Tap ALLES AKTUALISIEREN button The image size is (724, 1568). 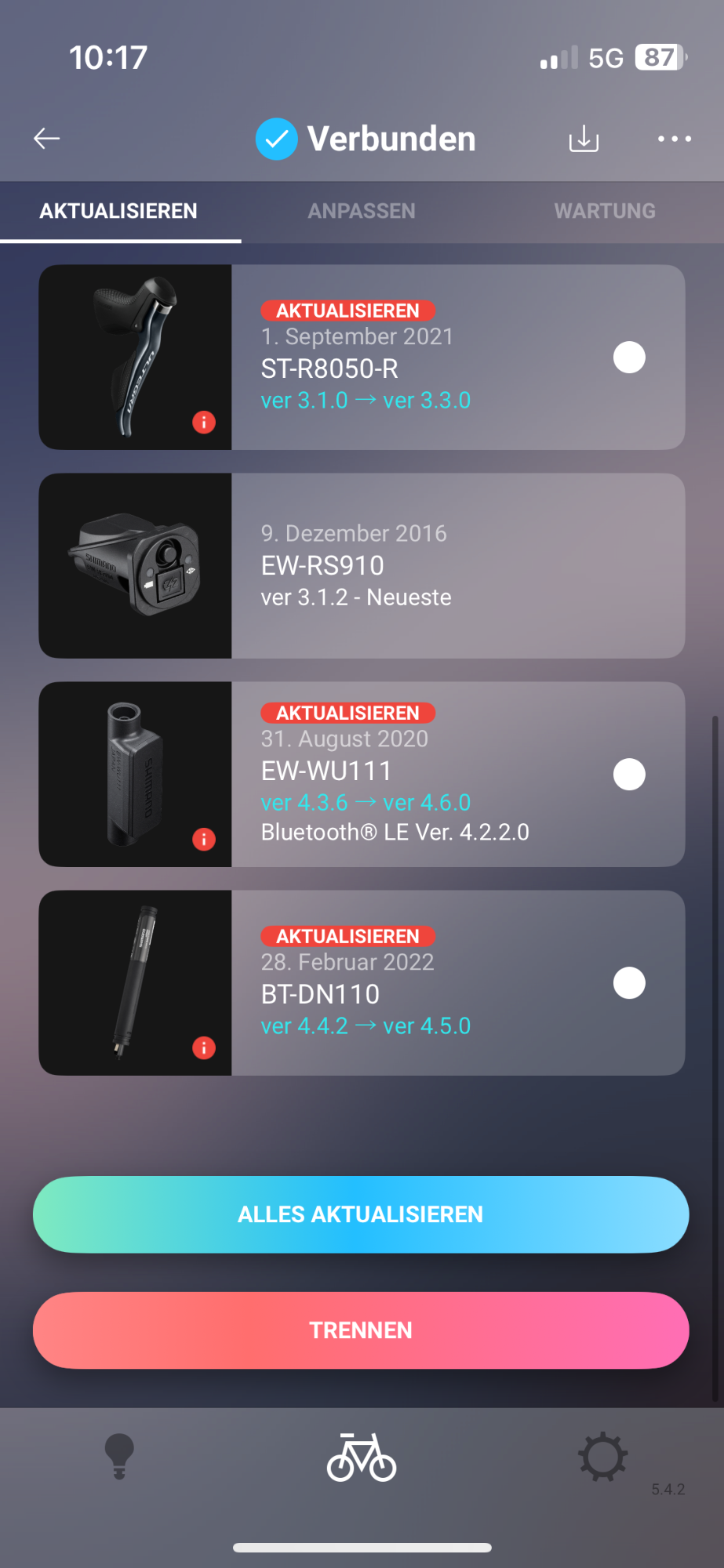pyautogui.click(x=361, y=1214)
